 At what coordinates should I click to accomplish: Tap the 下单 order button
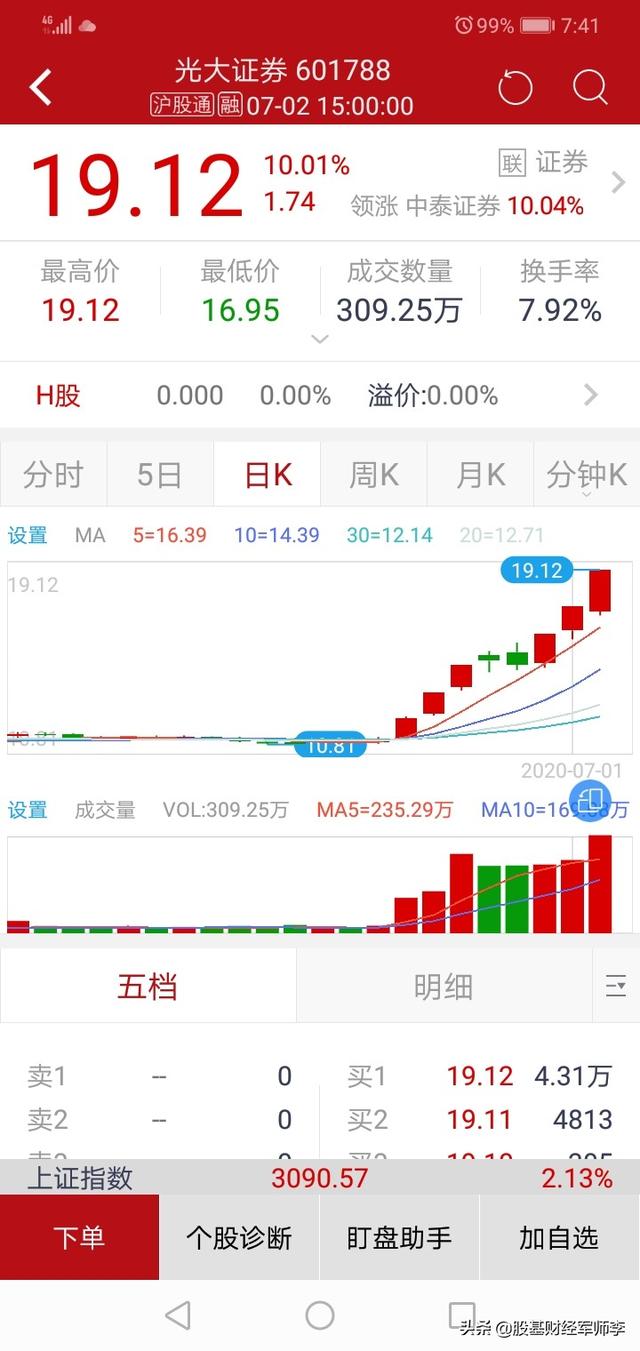[x=79, y=1237]
